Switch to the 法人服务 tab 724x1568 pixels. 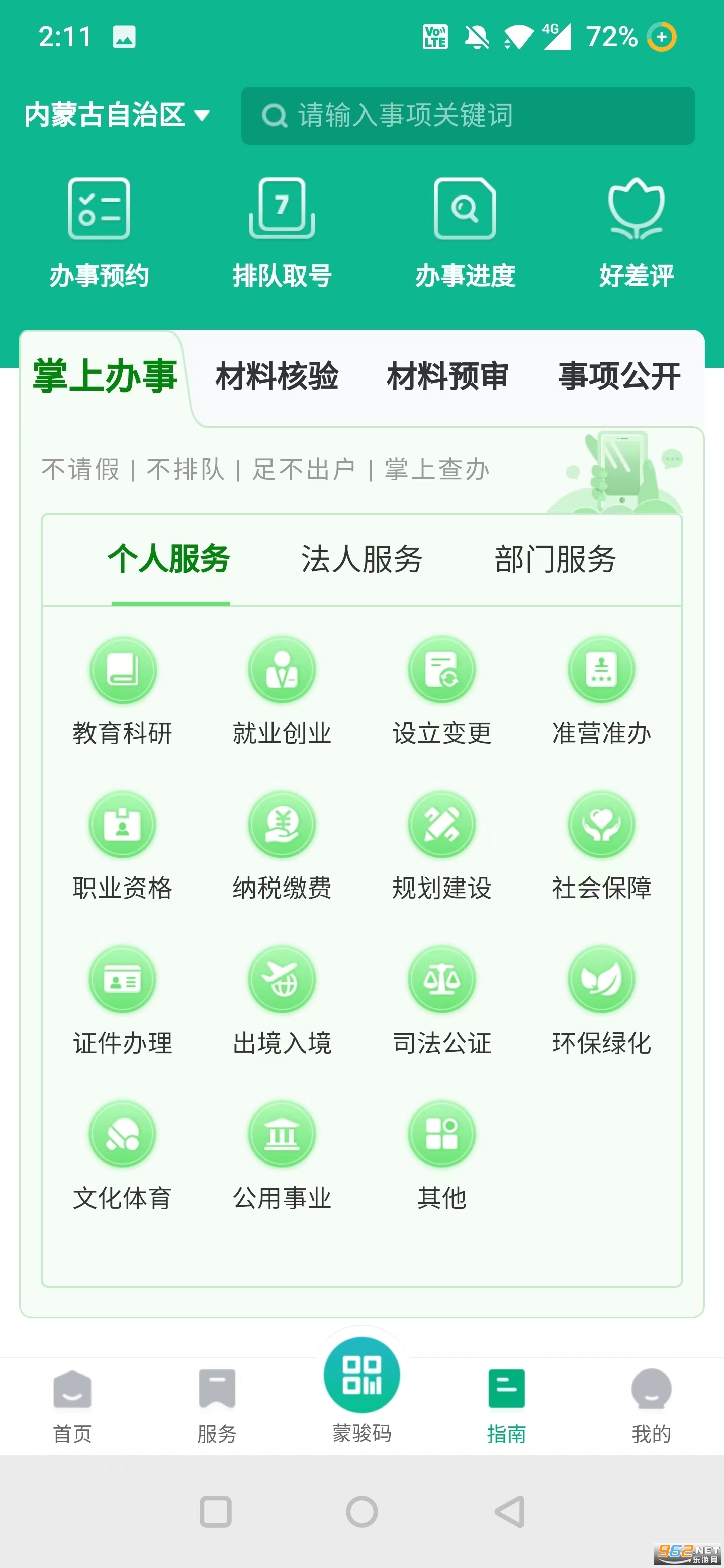point(361,560)
